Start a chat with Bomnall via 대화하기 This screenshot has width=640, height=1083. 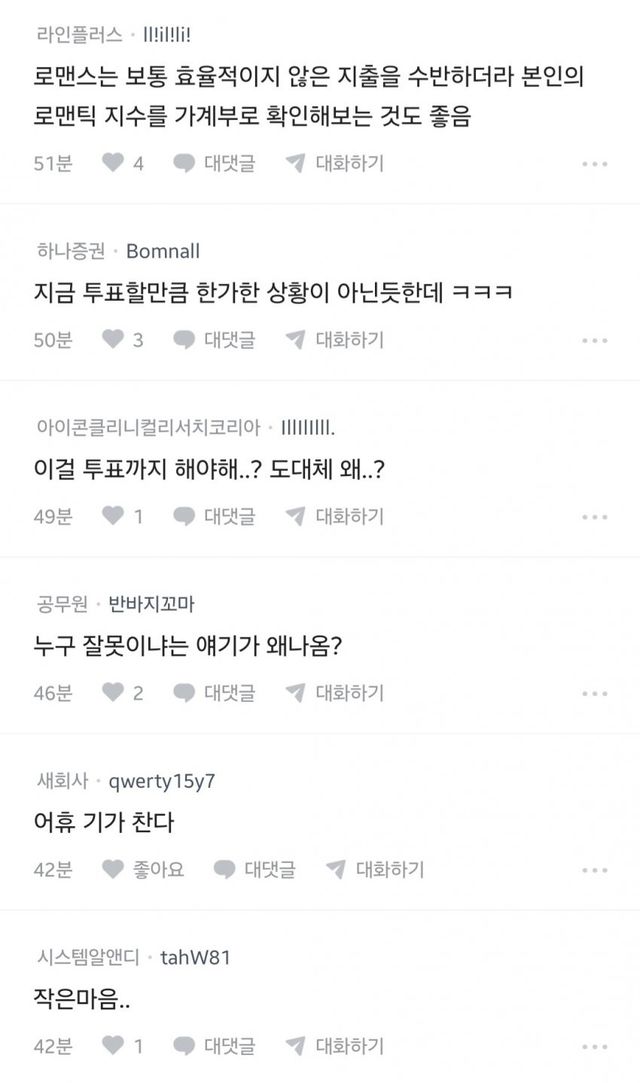334,340
